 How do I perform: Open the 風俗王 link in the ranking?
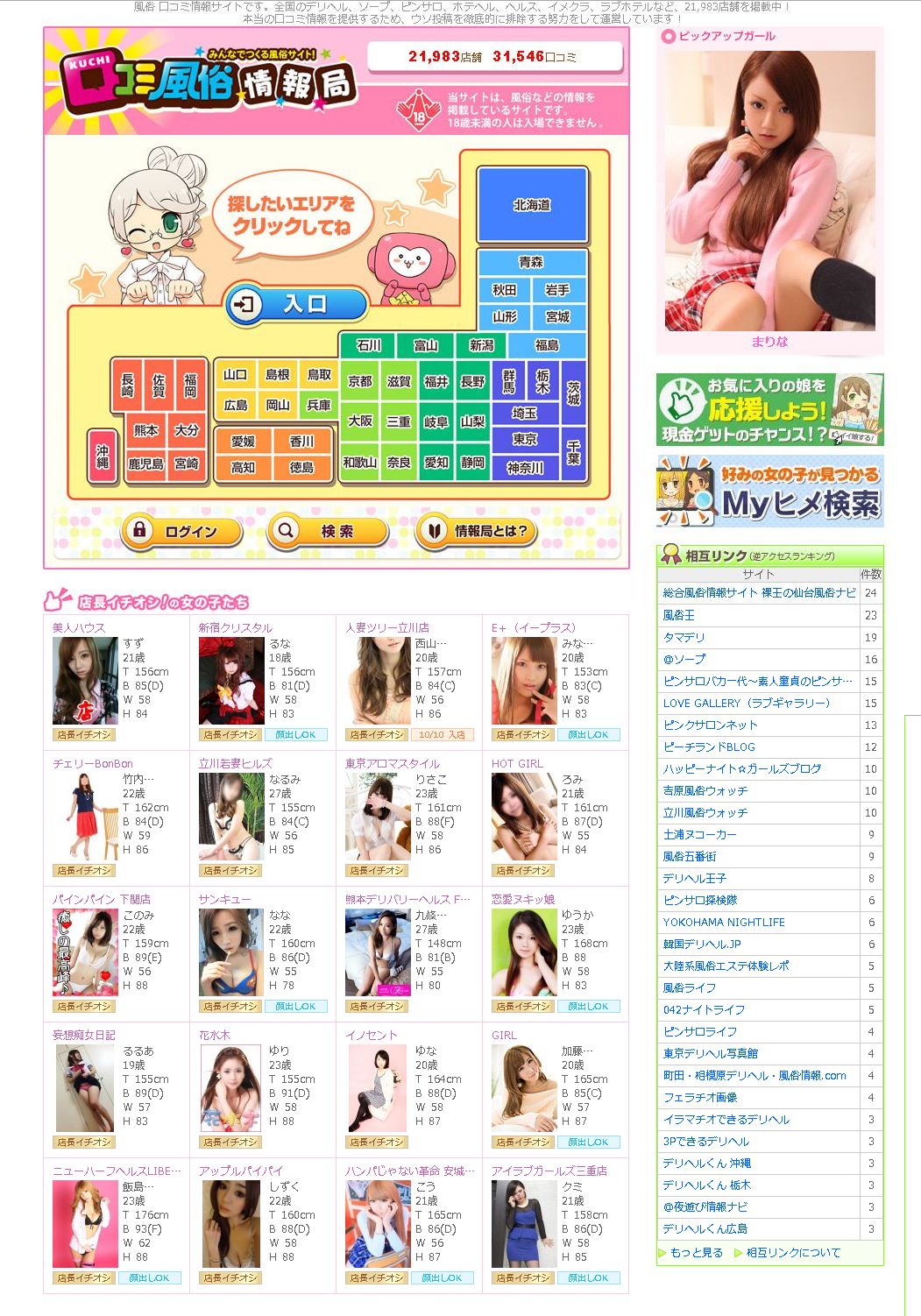click(678, 615)
